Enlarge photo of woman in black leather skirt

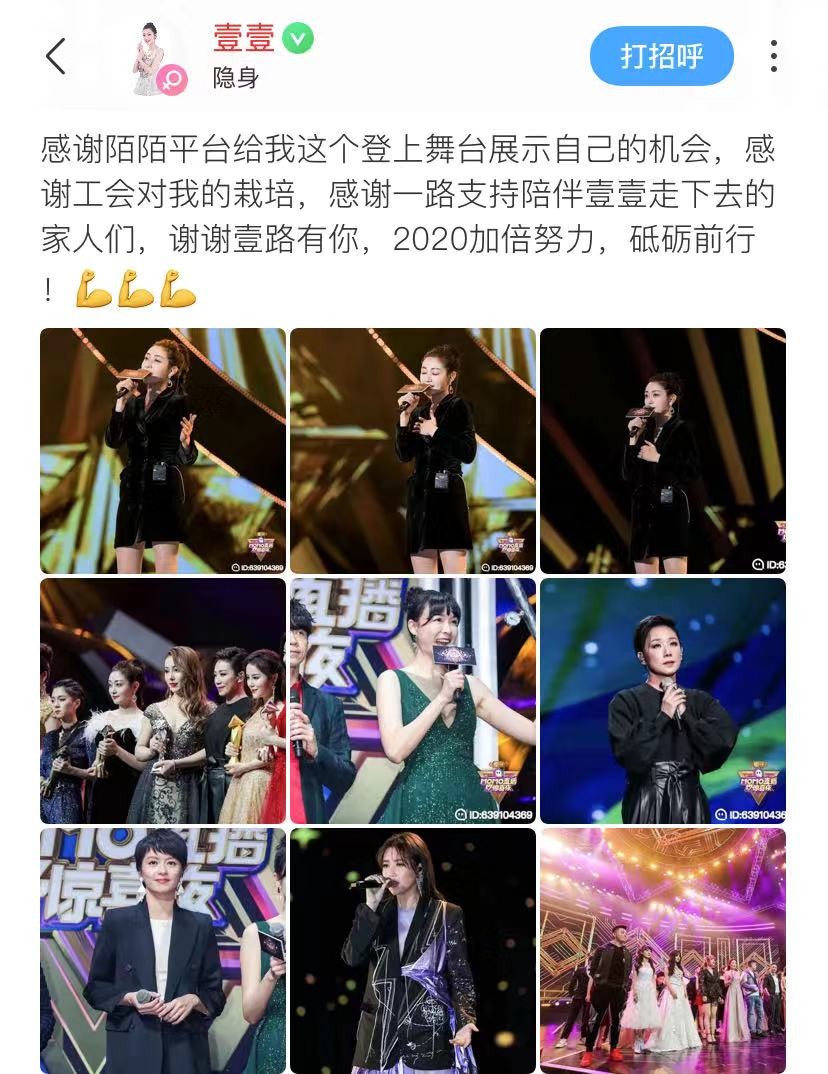point(663,700)
